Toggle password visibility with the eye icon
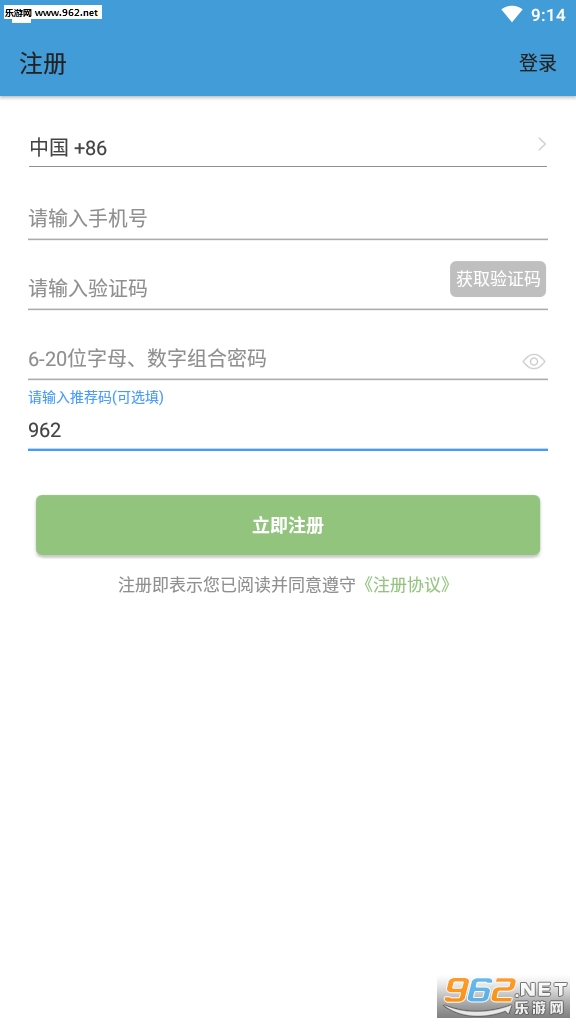Image resolution: width=576 pixels, height=1024 pixels. click(534, 361)
